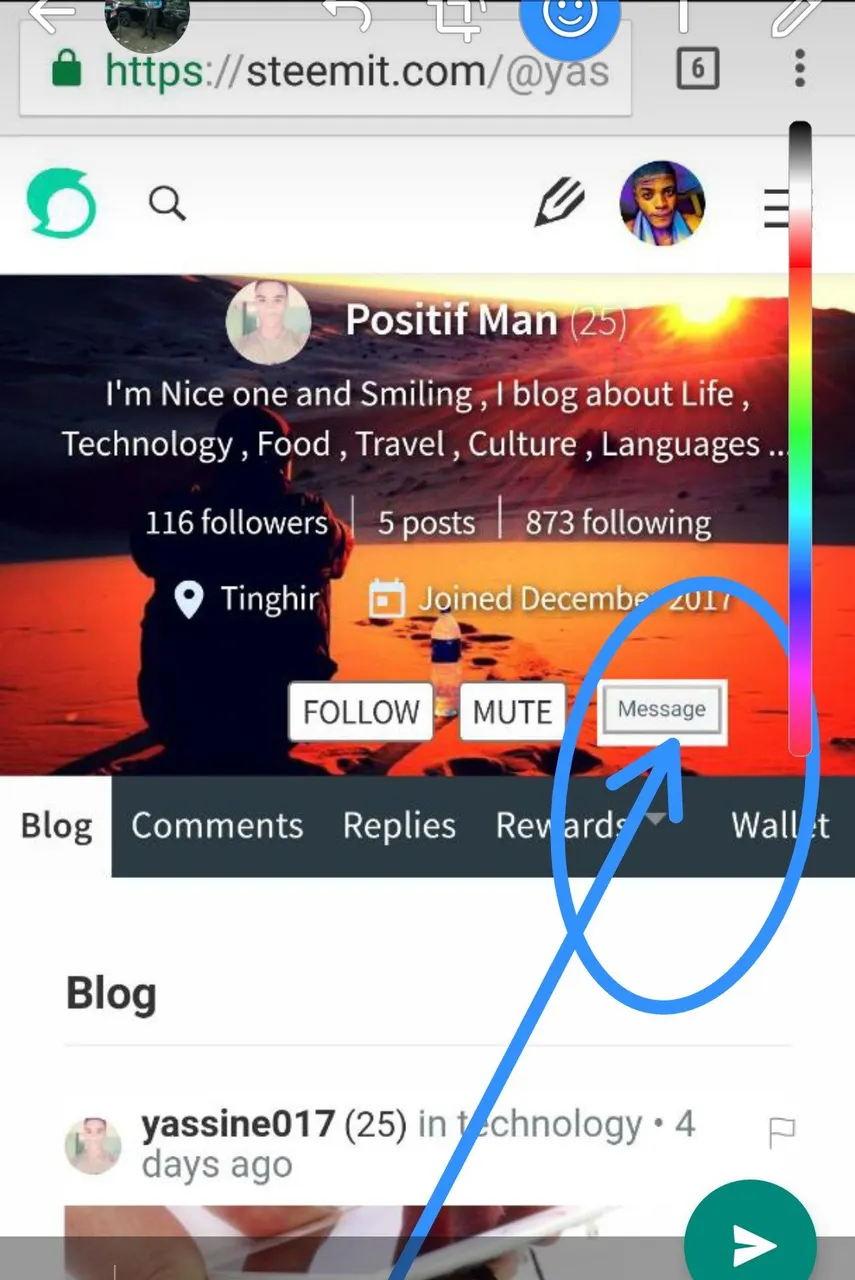Image resolution: width=855 pixels, height=1280 pixels.
Task: Go back from the image editor
Action: pos(50,12)
